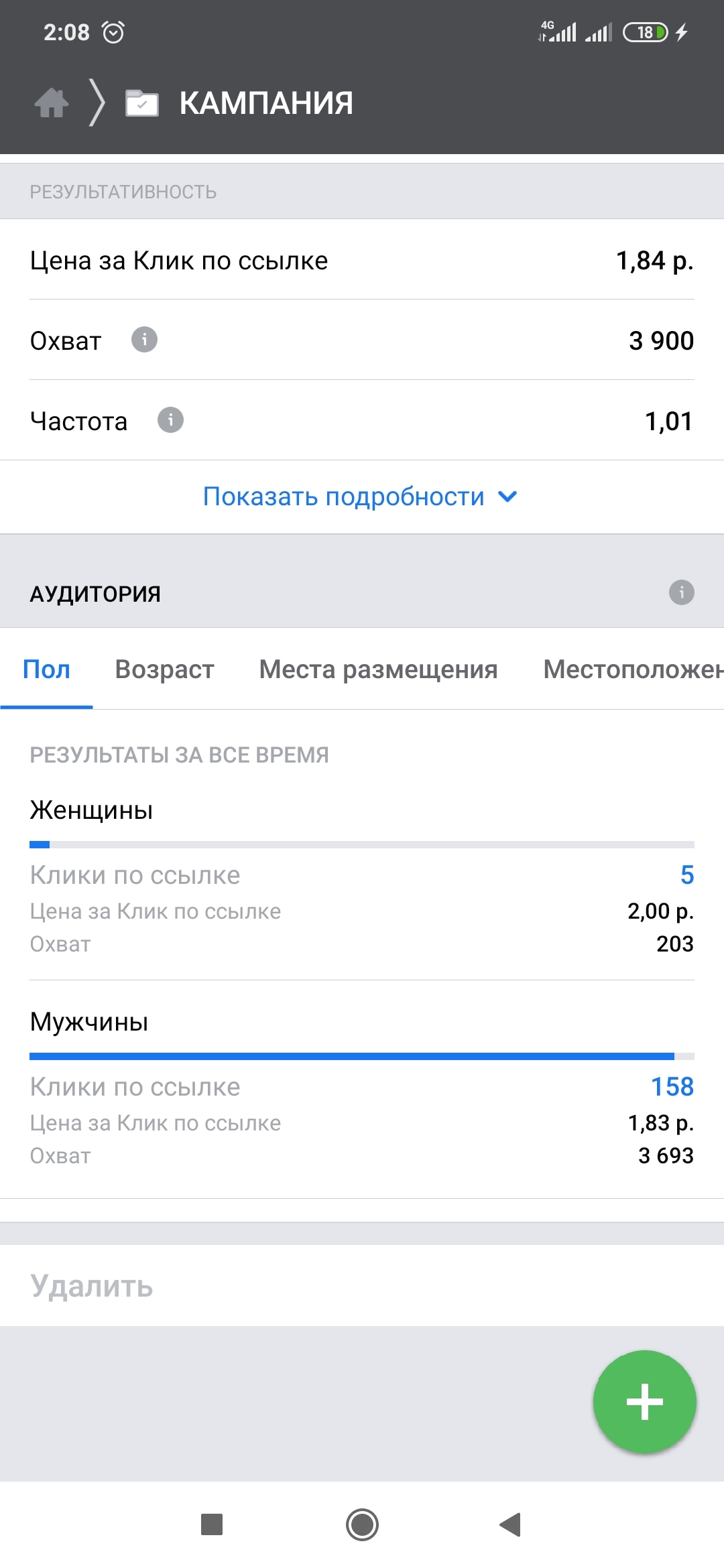Open the info icon in the Аудитория header
Image resolution: width=724 pixels, height=1568 pixels.
coord(682,592)
